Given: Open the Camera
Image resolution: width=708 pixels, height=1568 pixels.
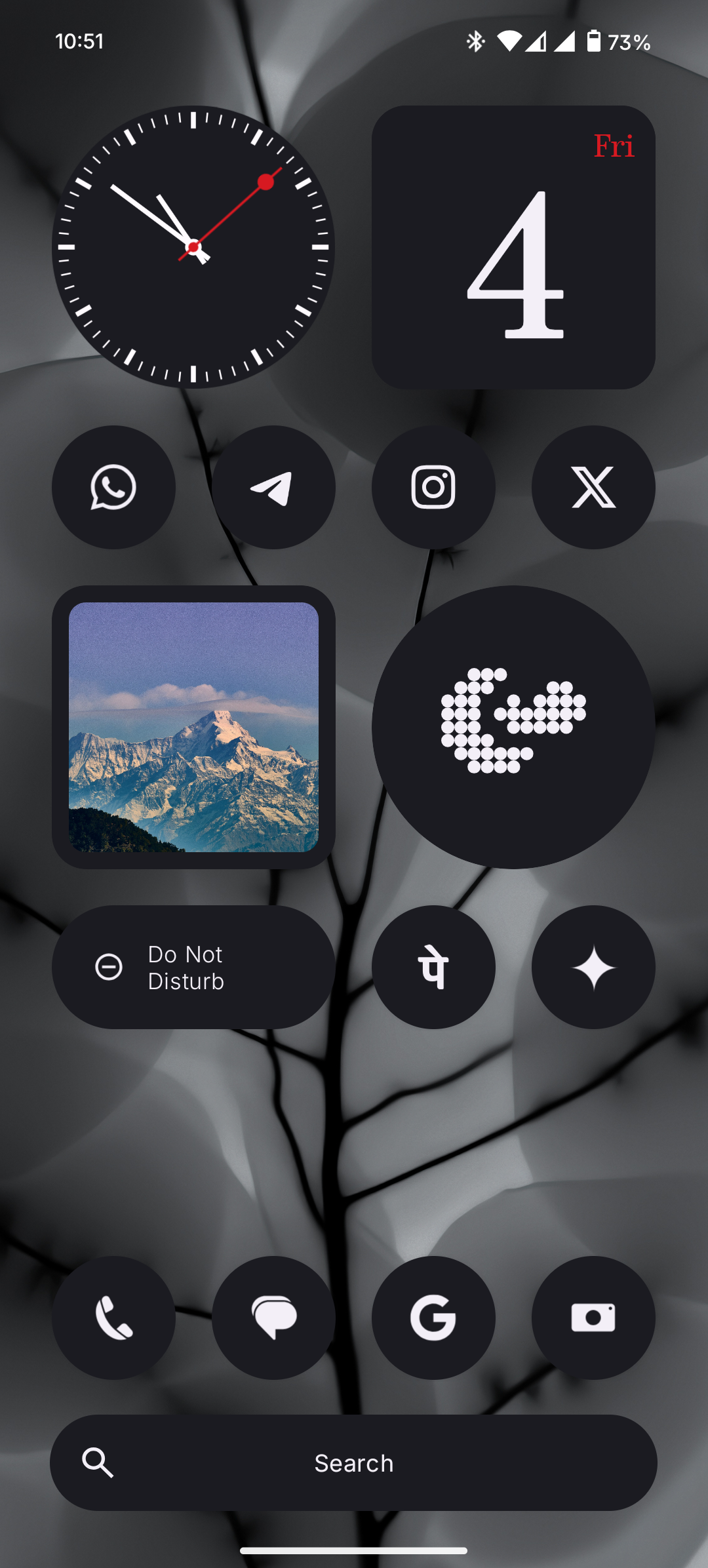Looking at the screenshot, I should click(x=593, y=1318).
